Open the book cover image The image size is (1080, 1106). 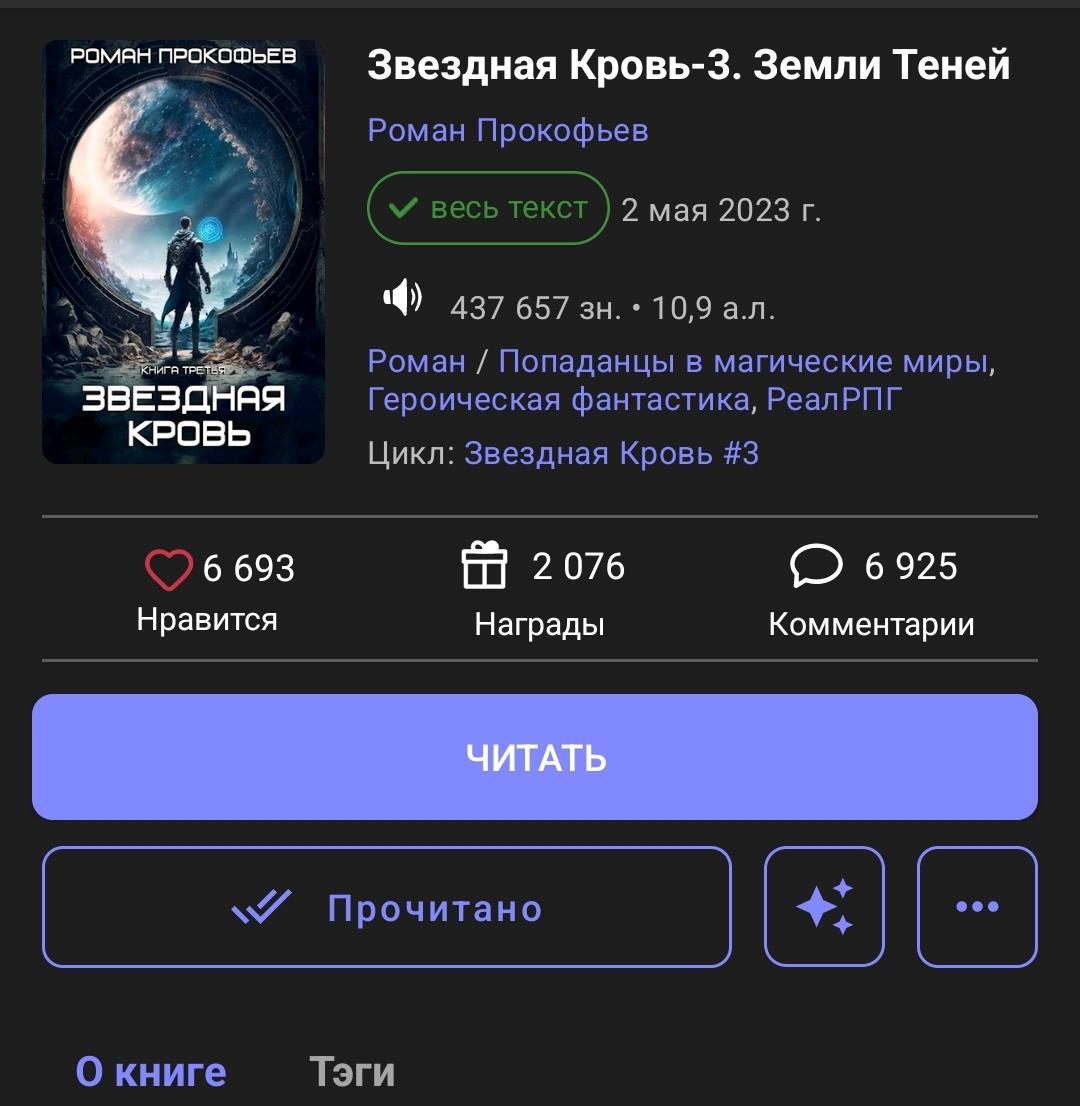(183, 252)
